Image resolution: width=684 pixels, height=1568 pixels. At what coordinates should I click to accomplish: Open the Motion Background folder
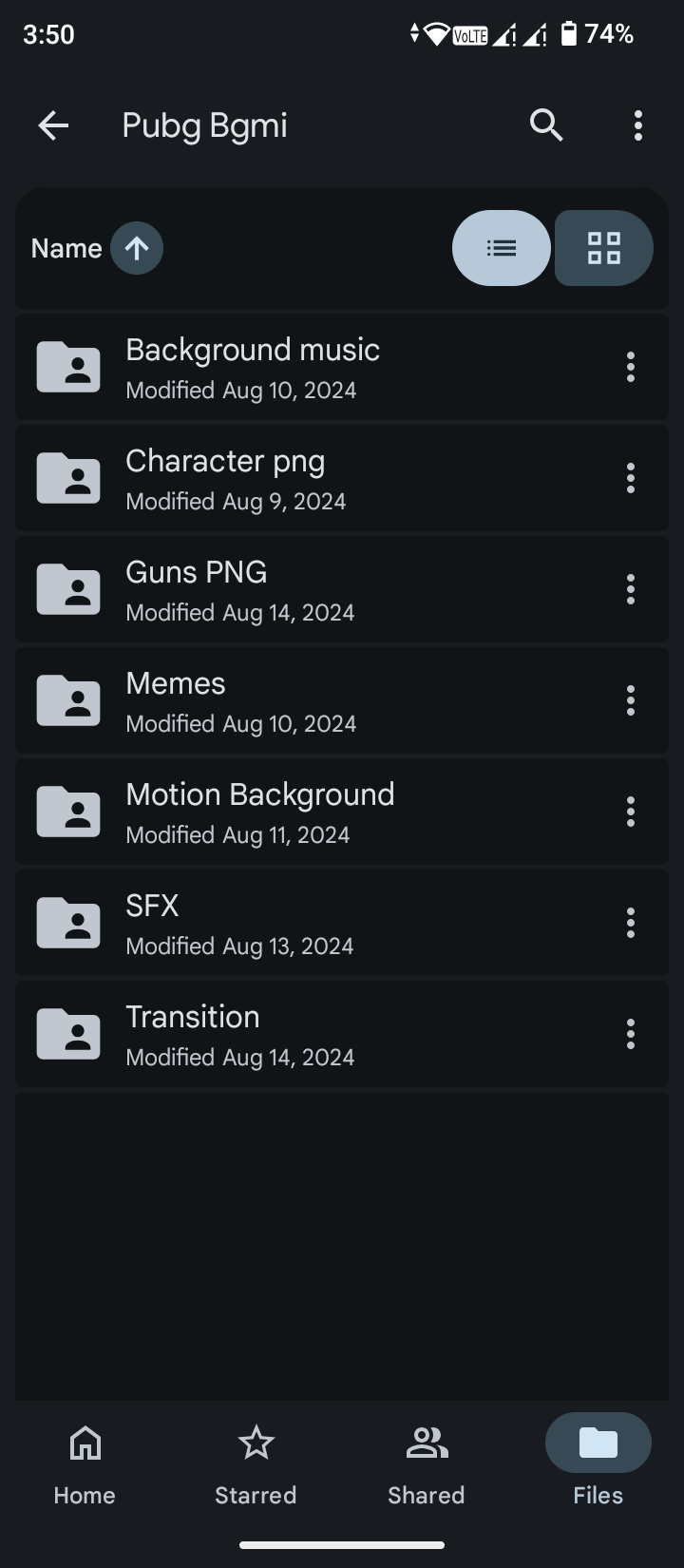point(259,812)
